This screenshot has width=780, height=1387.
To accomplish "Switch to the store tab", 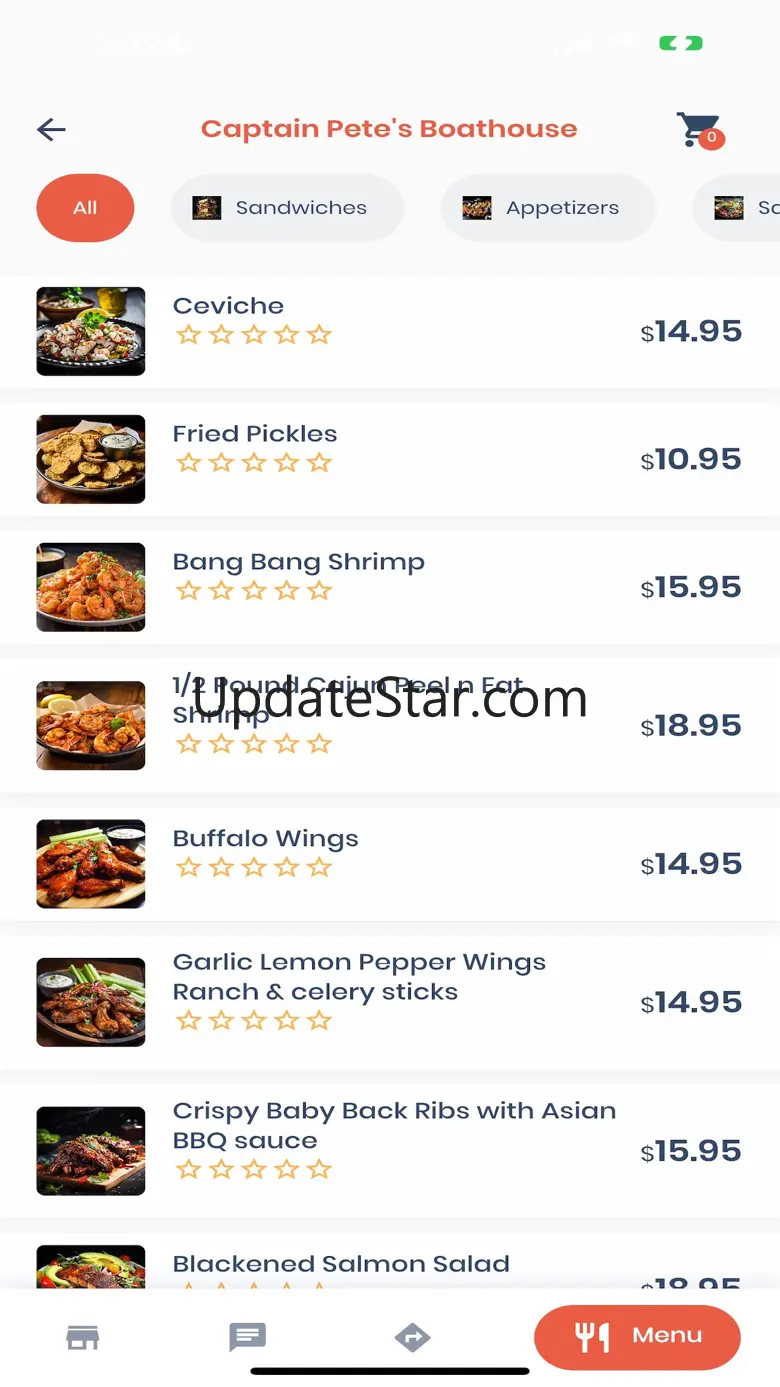I will pyautogui.click(x=83, y=1337).
